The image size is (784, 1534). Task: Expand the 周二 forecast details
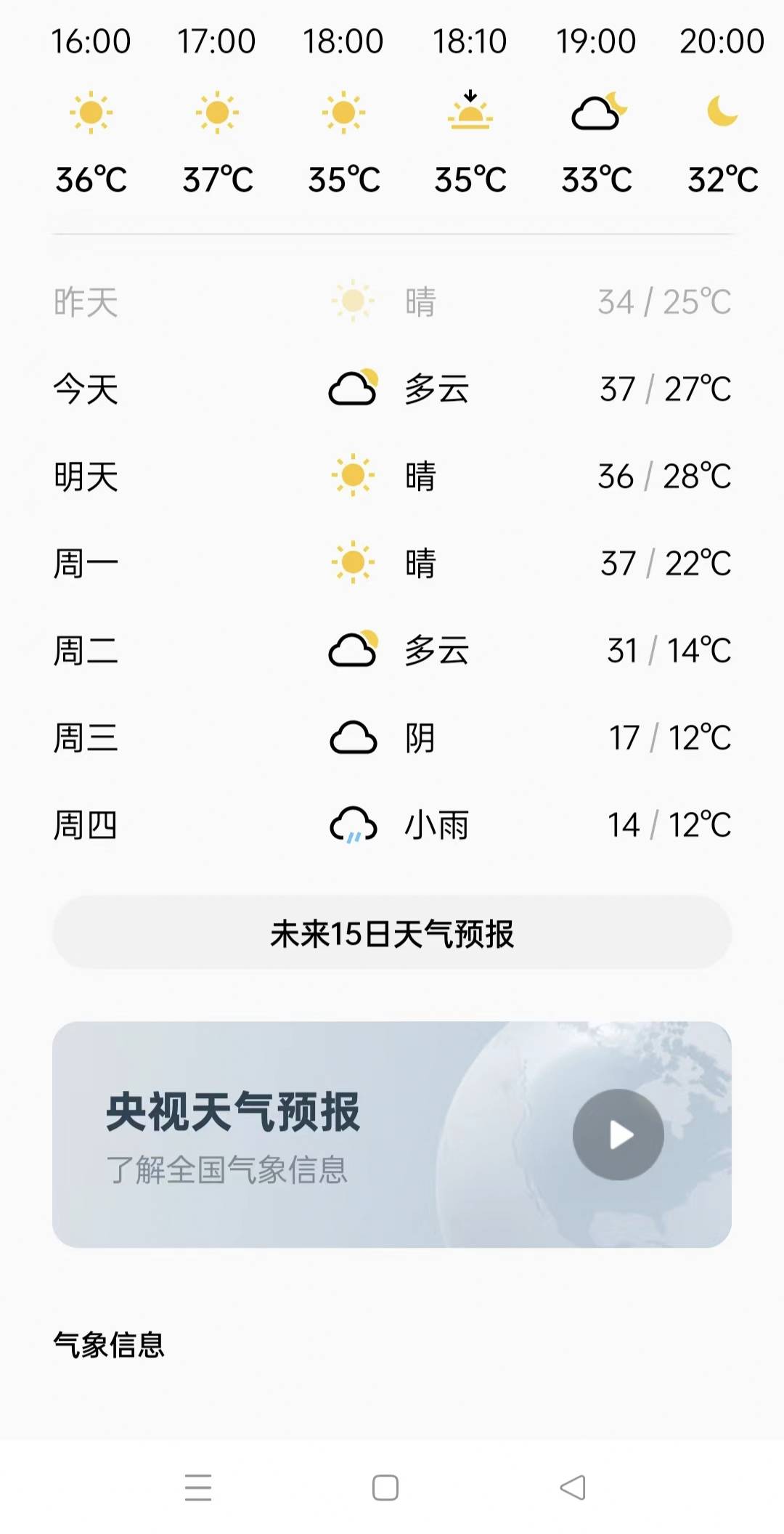(392, 652)
